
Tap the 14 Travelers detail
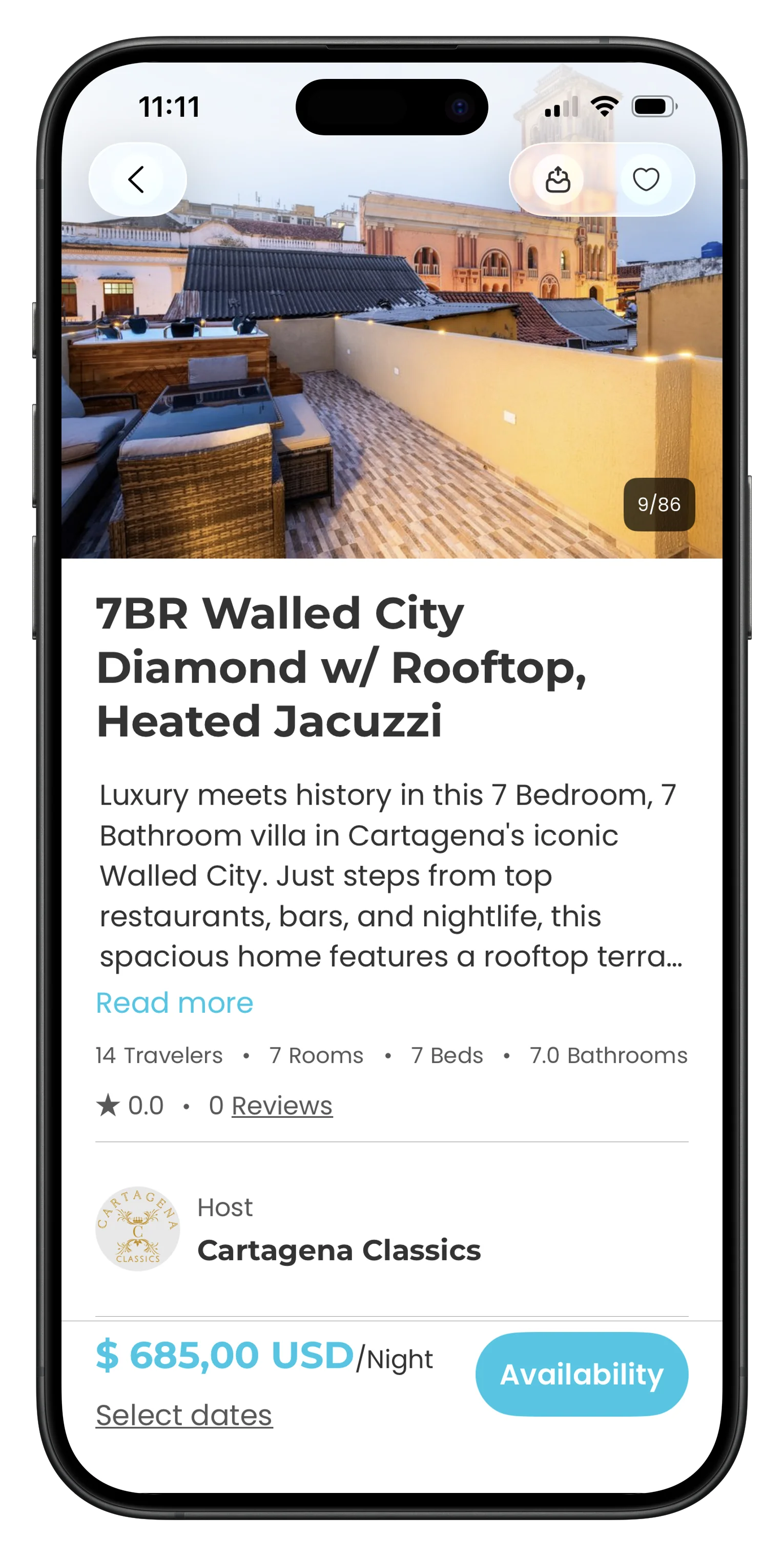pyautogui.click(x=158, y=1055)
